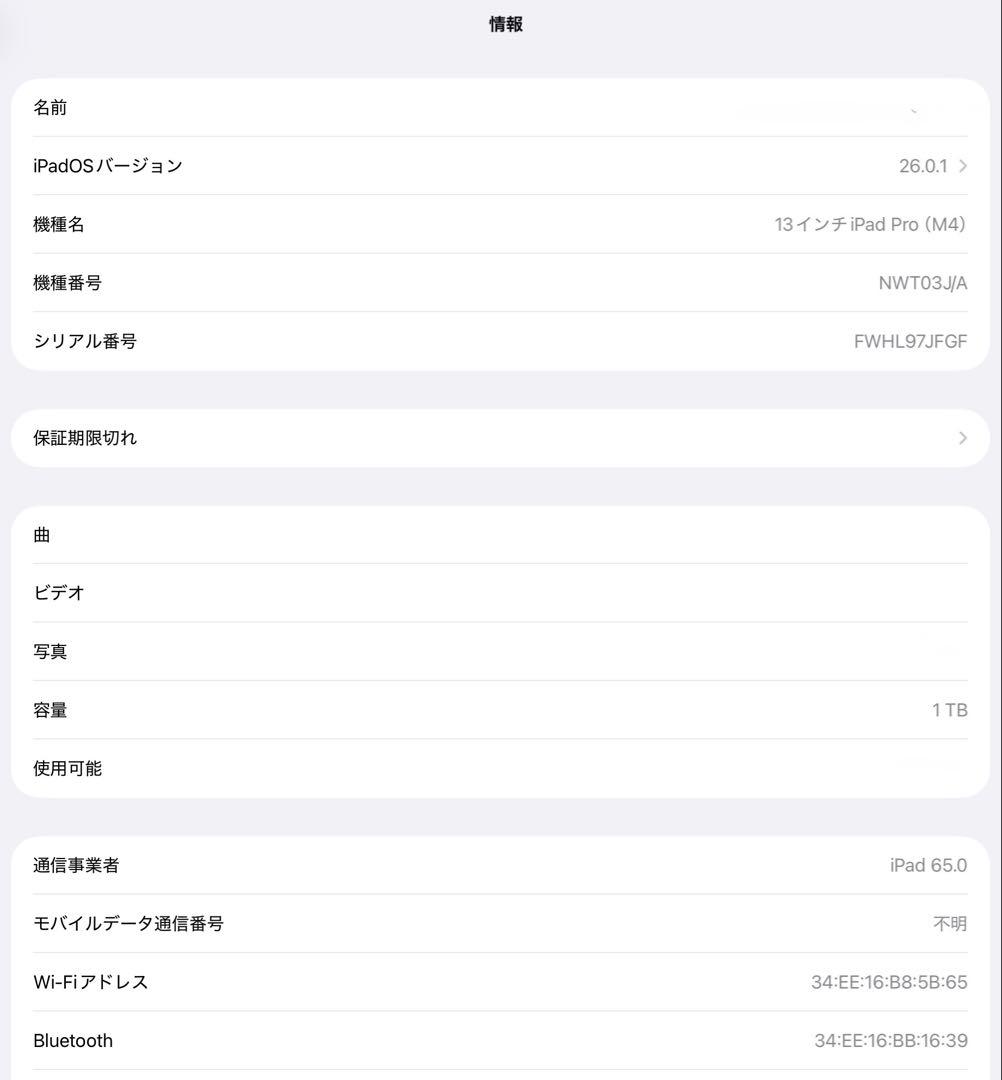This screenshot has width=1002, height=1080.
Task: Select the 写真 photos row
Action: point(500,651)
